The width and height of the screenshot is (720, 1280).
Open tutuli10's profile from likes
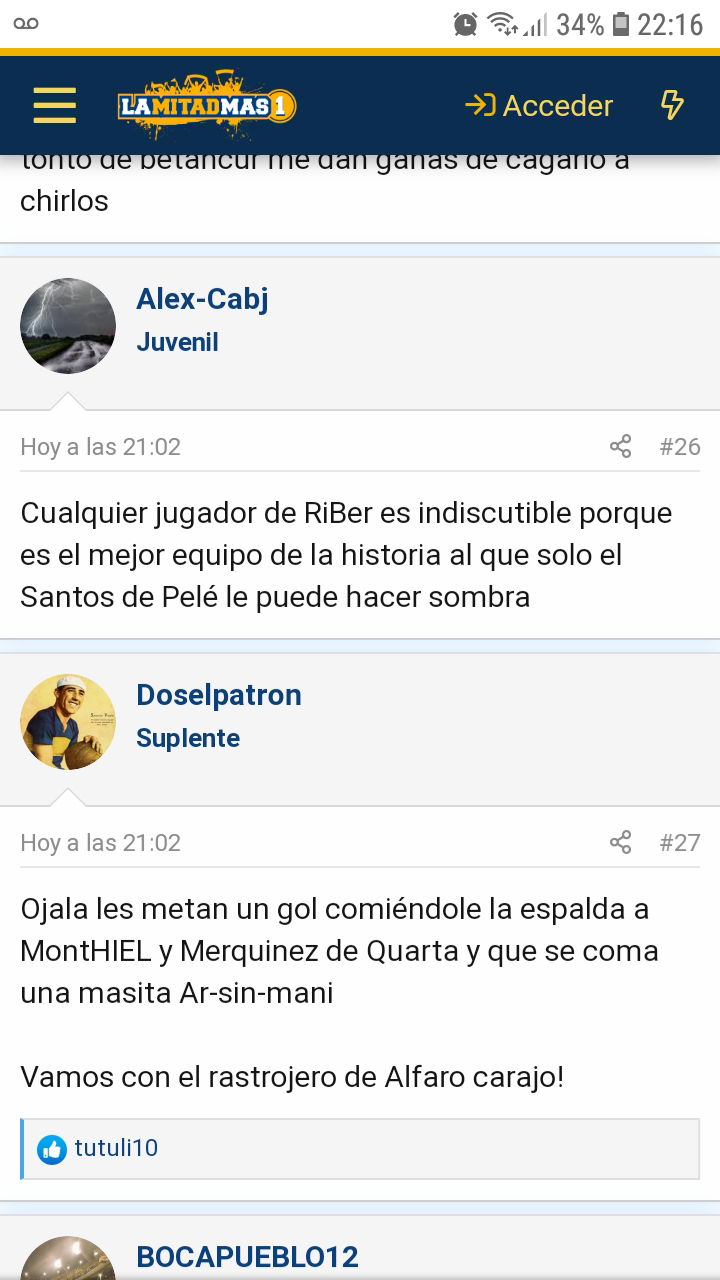[x=116, y=1148]
